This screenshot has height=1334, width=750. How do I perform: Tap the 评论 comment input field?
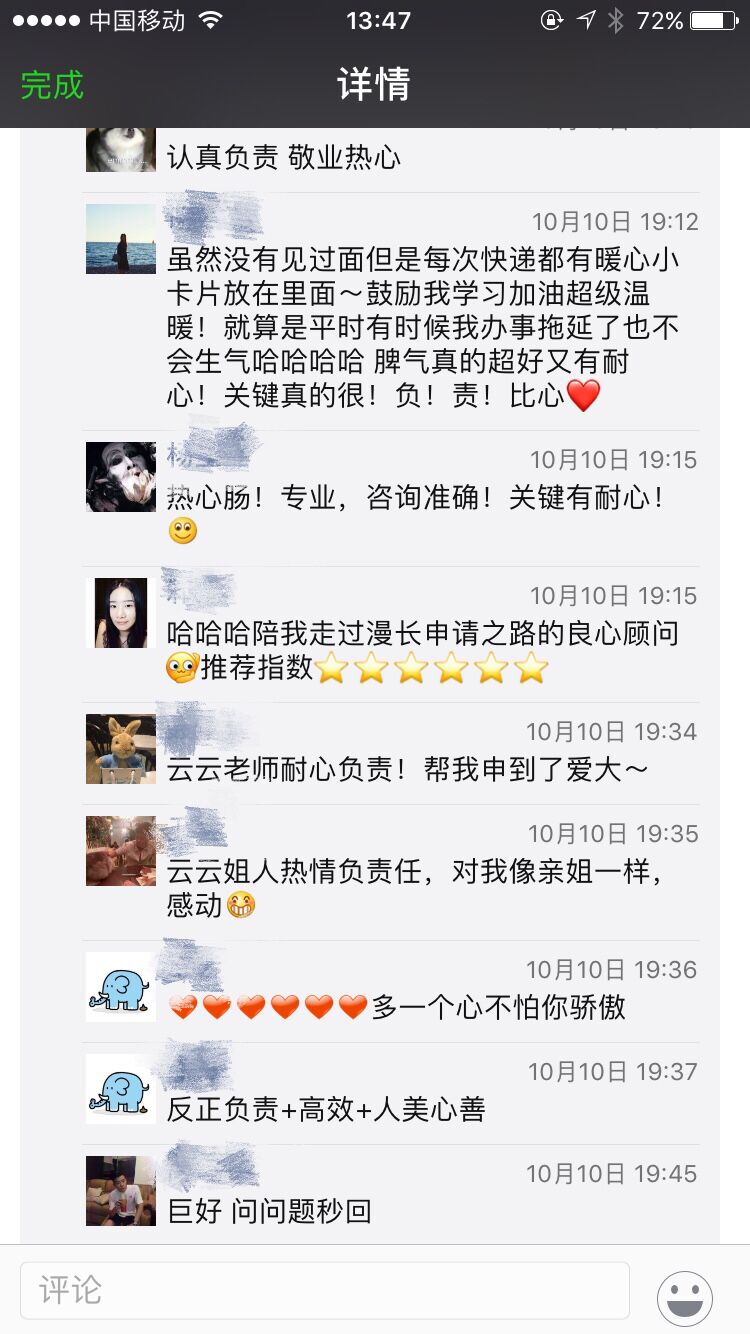tap(325, 1290)
